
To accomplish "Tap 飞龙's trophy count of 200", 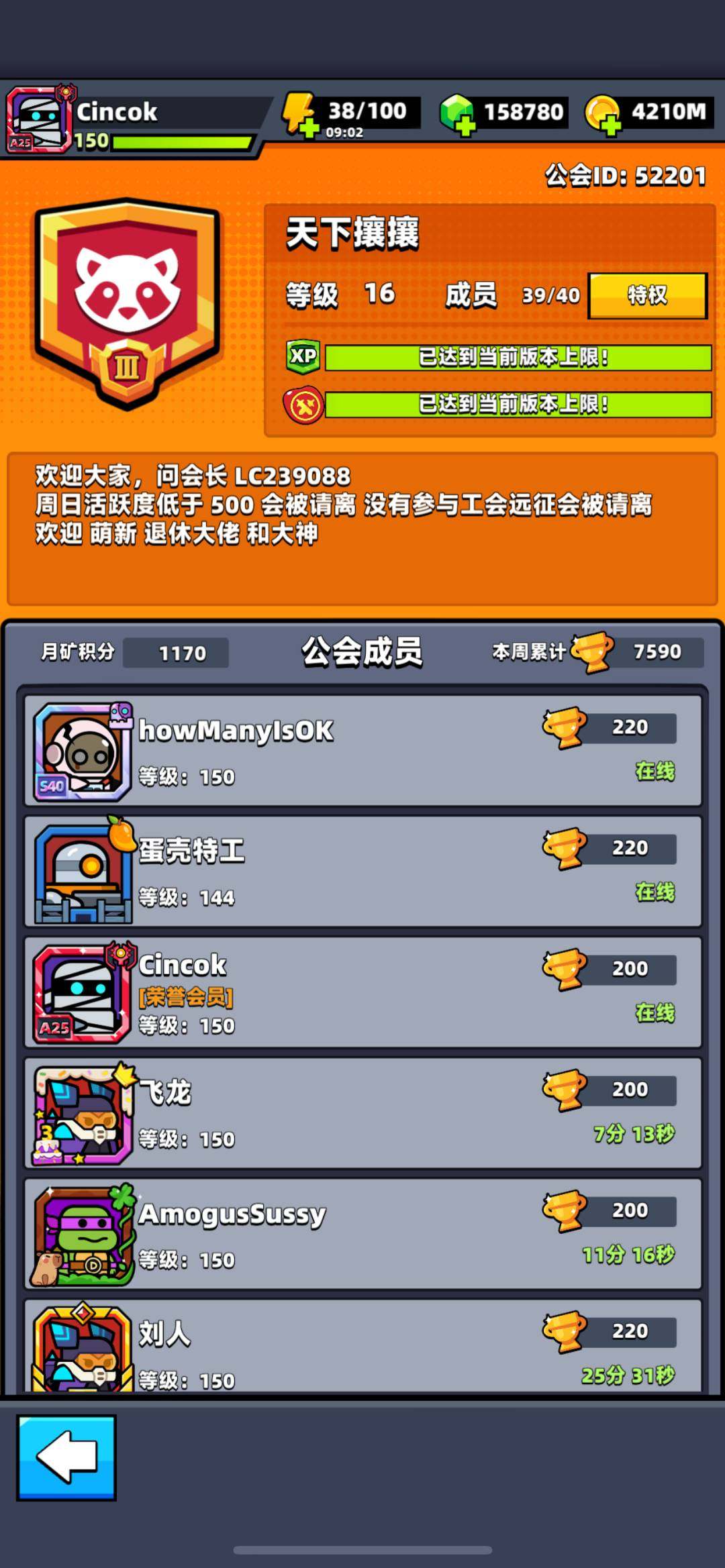I will (628, 1088).
